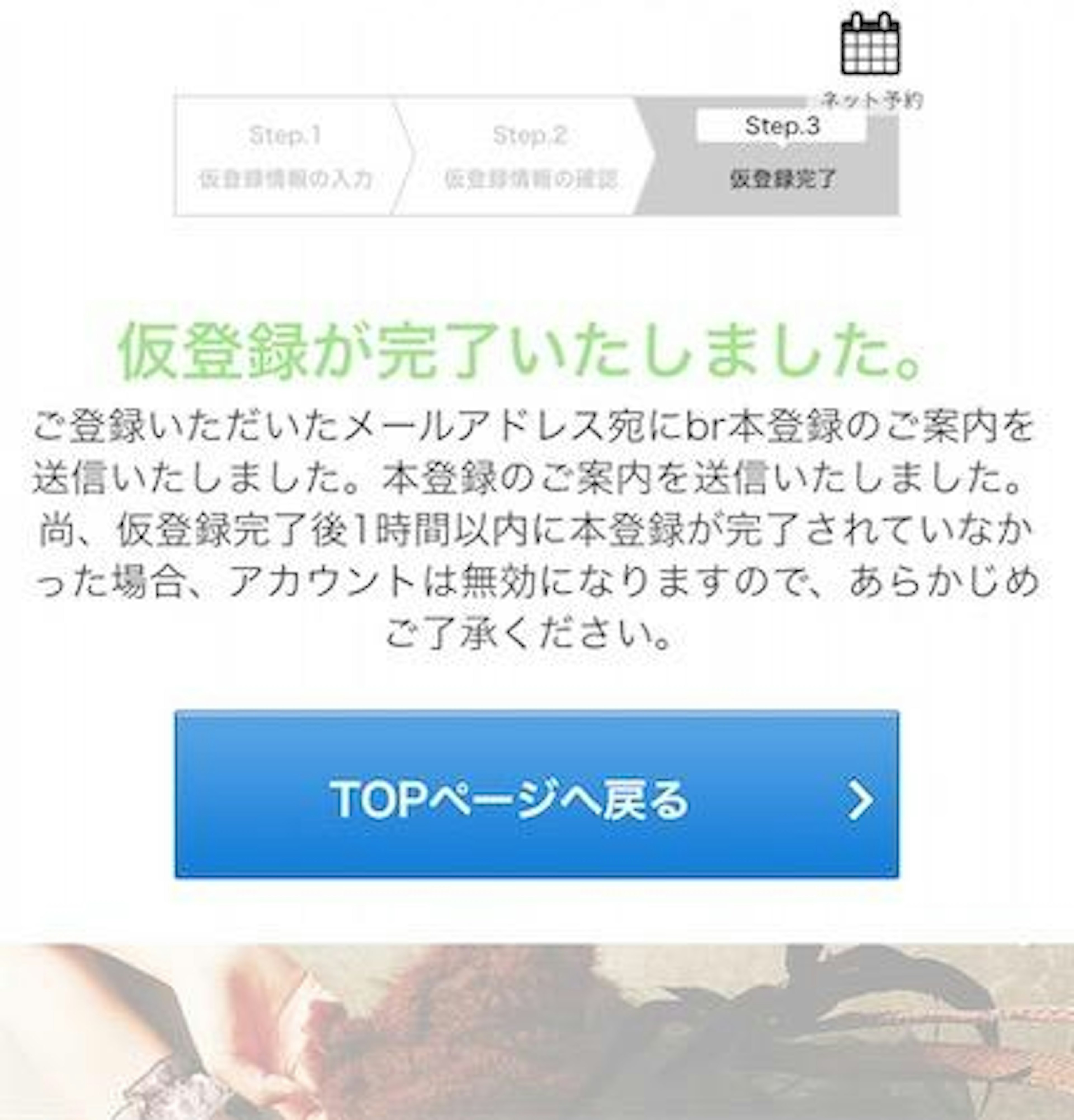Tap the TOPページへ戻る button
The width and height of the screenshot is (1074, 1120).
coord(536,794)
